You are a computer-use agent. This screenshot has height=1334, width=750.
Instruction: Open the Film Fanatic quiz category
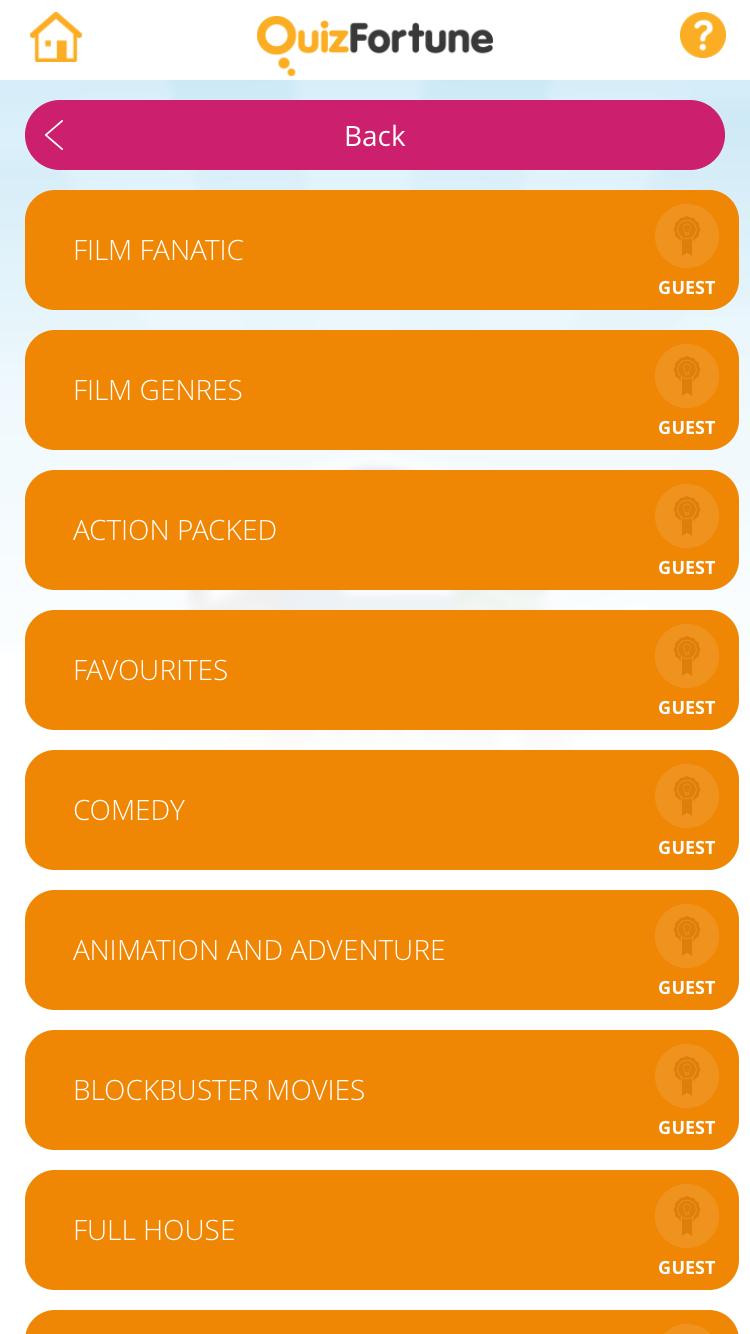[300, 249]
